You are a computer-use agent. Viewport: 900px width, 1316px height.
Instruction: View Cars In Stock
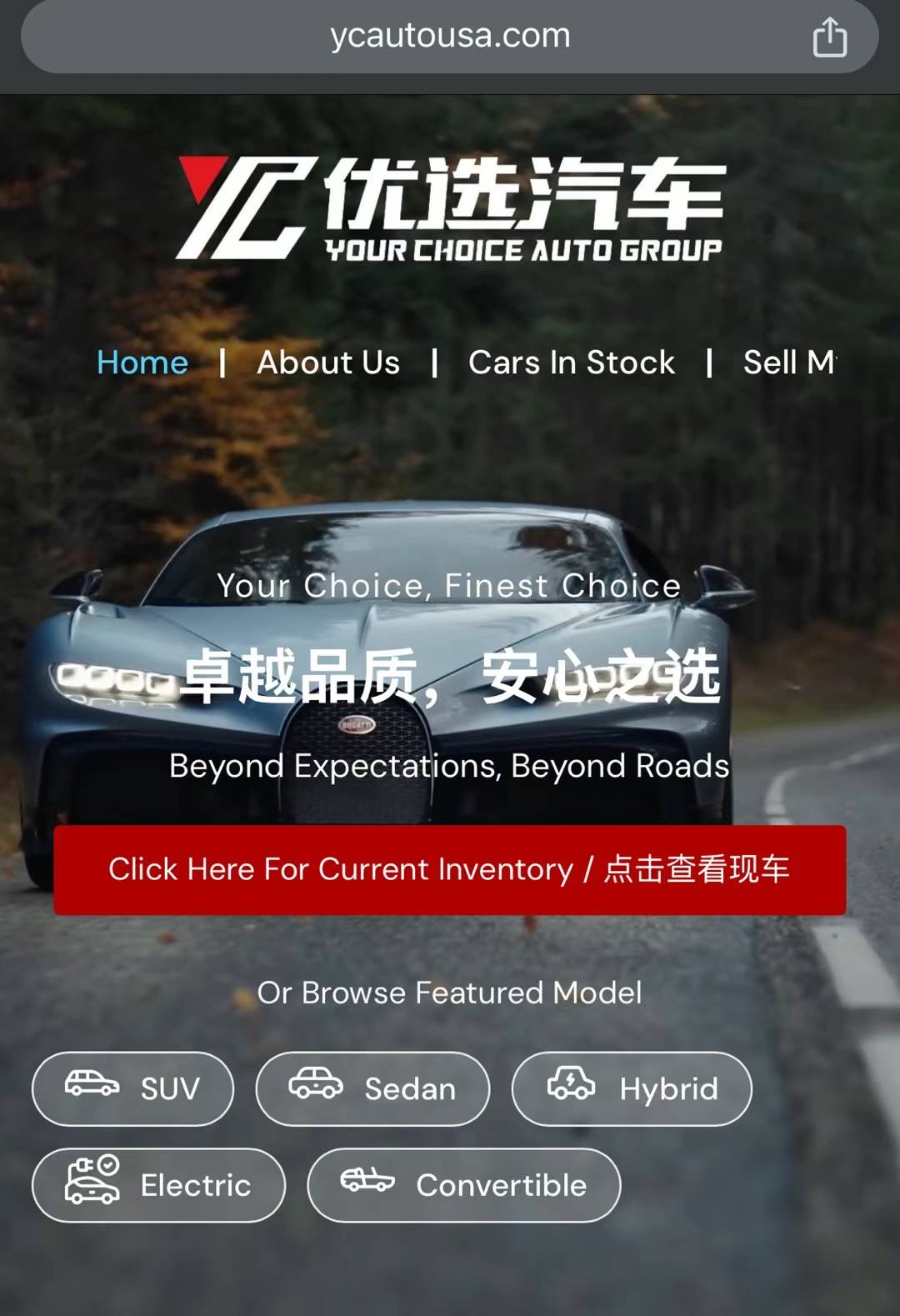point(572,363)
